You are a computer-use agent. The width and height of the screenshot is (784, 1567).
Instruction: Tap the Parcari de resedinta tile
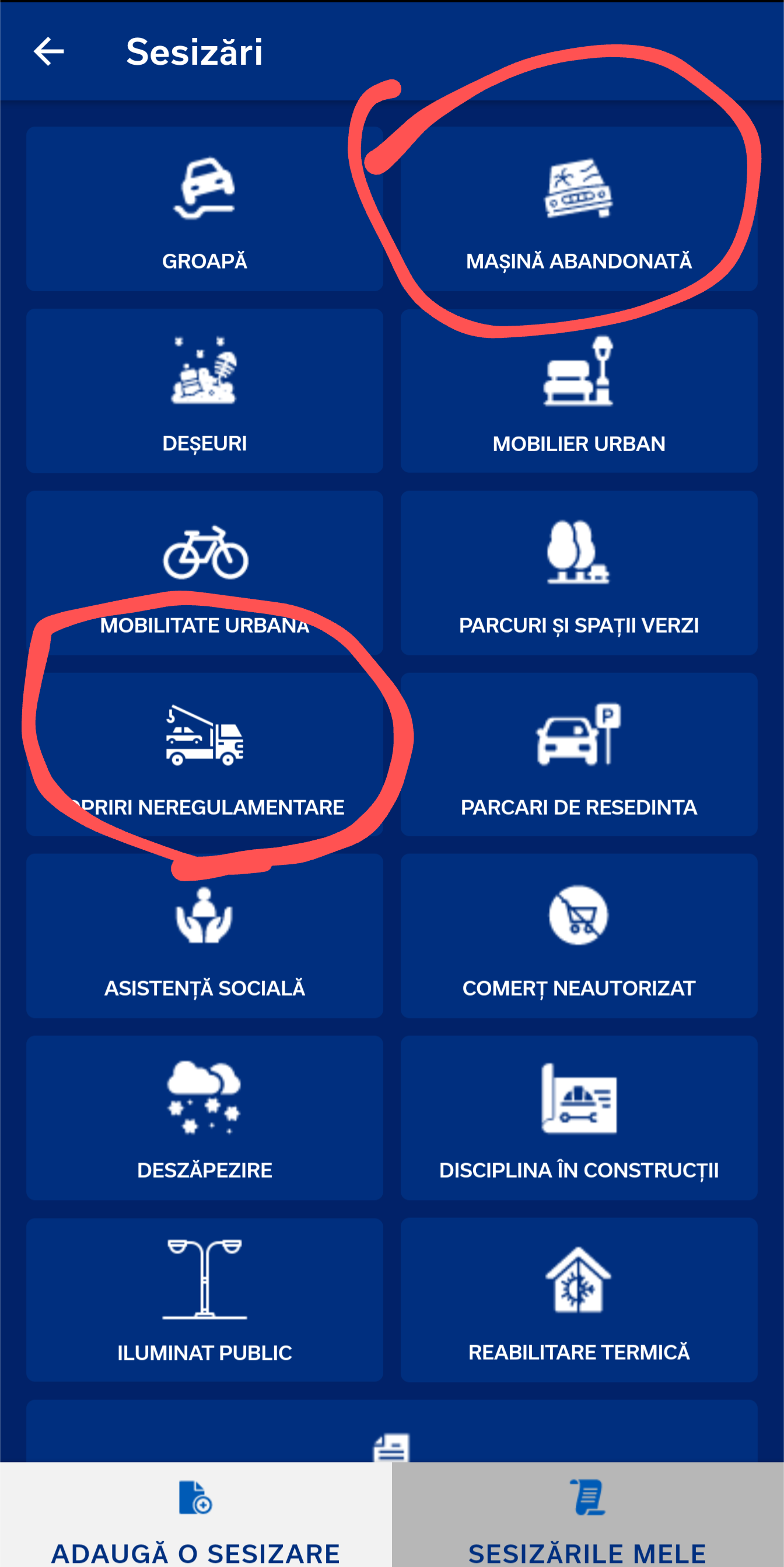(x=579, y=754)
